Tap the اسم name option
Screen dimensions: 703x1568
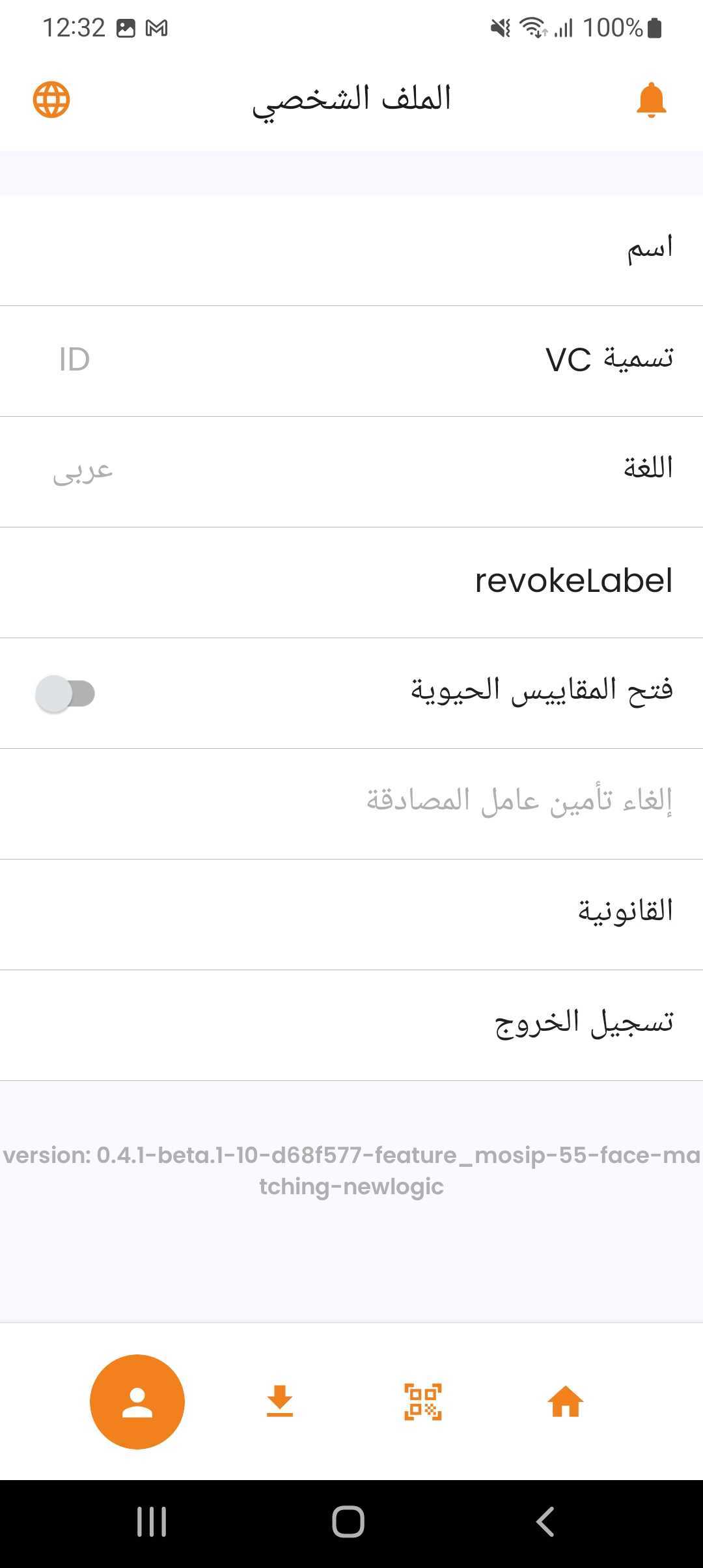[351, 249]
